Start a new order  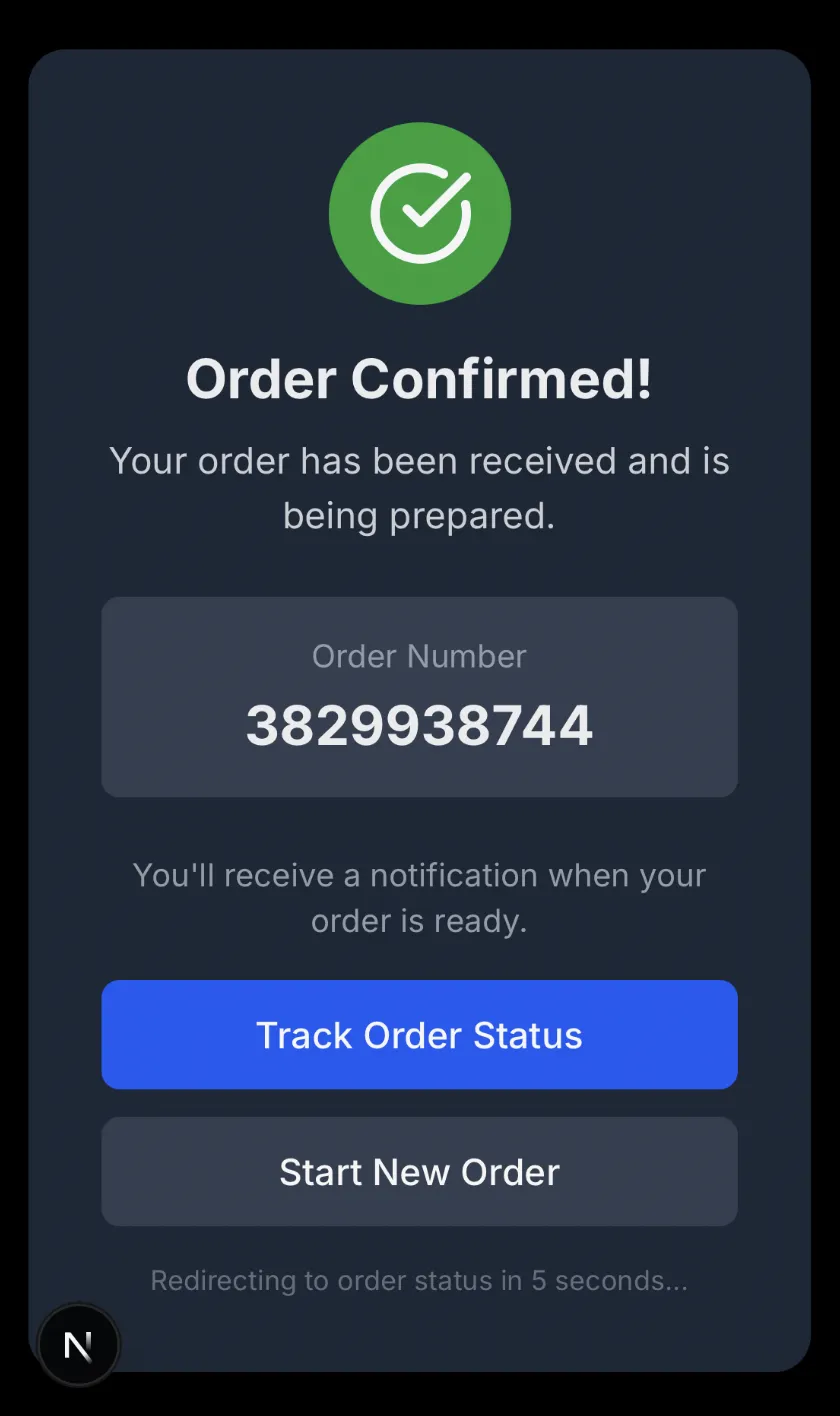tap(419, 1172)
